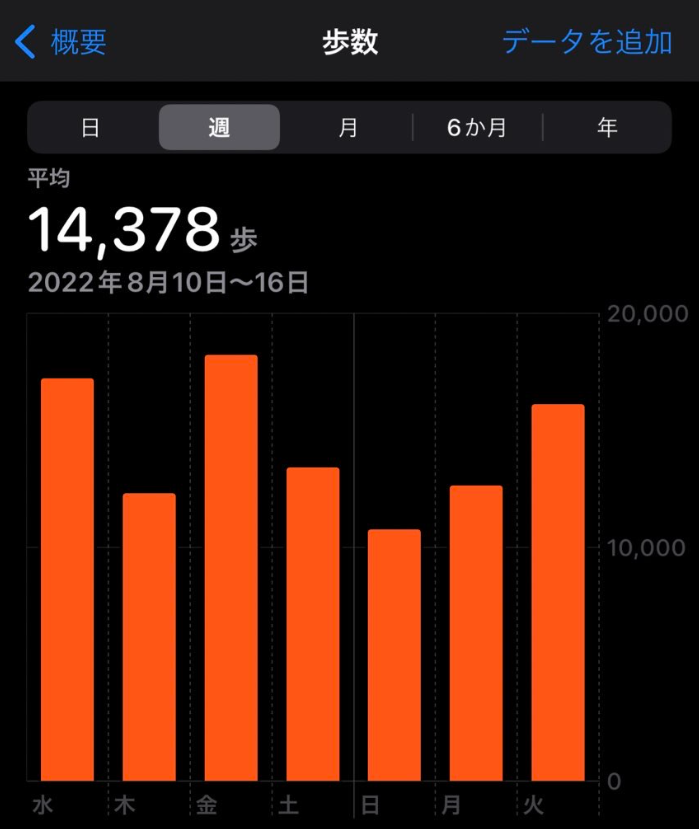699x829 pixels.
Task: Switch to the 日 view
Action: click(90, 128)
